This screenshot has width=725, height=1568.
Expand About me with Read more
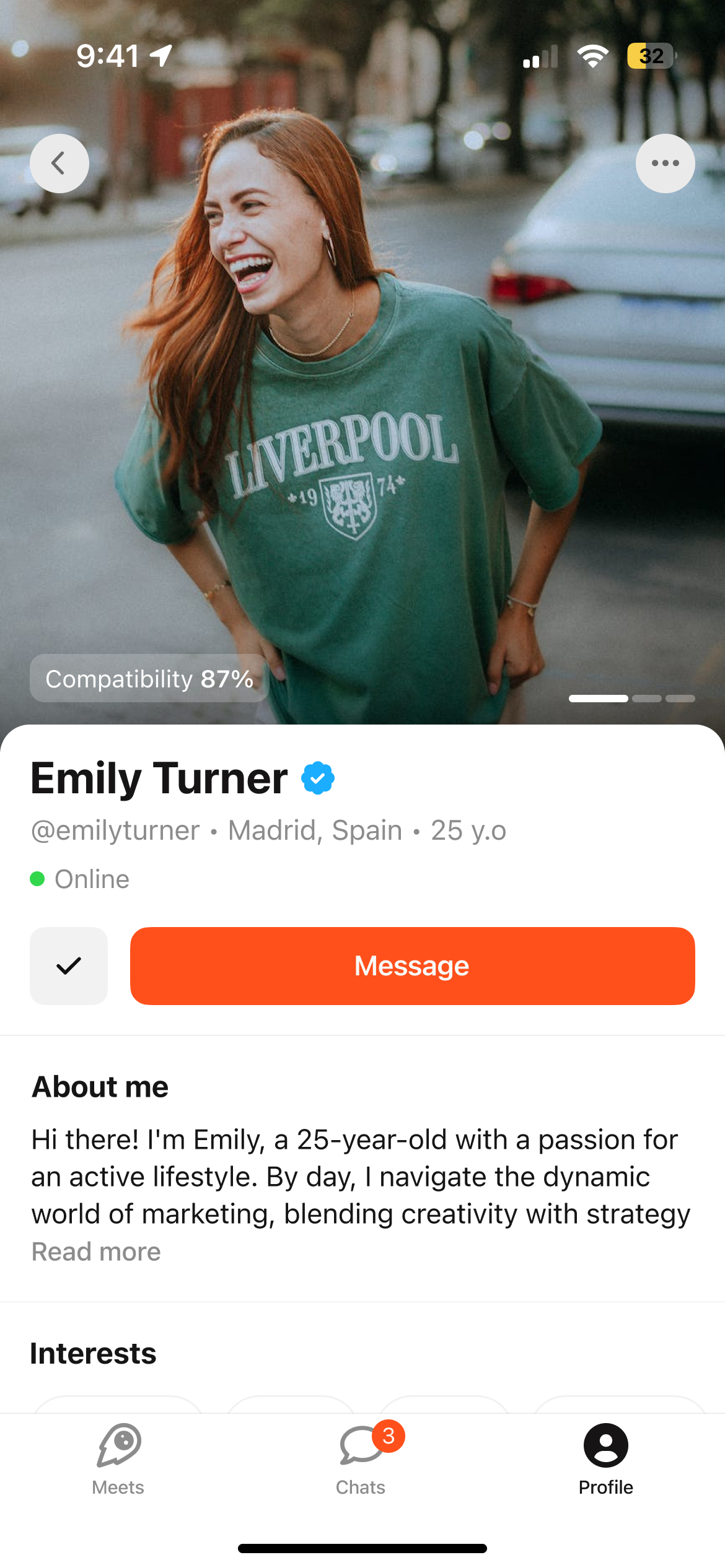tap(96, 1252)
